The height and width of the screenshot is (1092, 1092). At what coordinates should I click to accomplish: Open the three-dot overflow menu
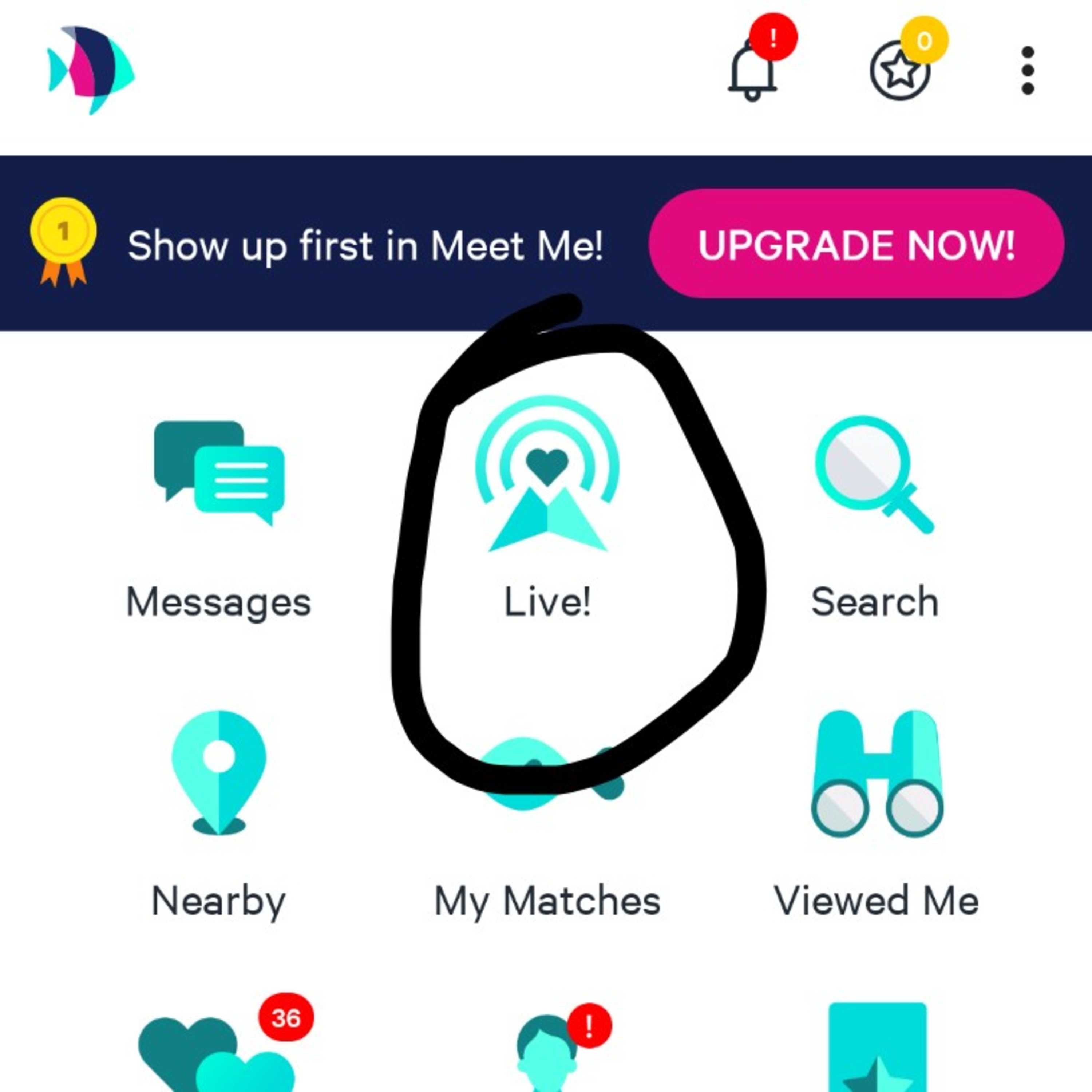(1028, 71)
